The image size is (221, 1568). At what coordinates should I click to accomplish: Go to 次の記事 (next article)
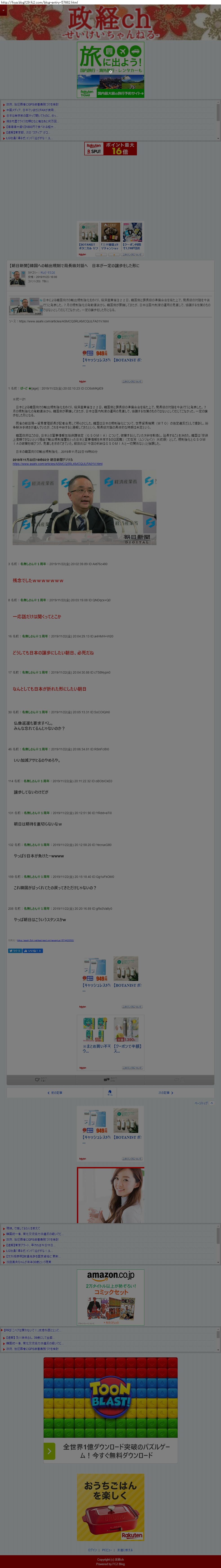166,1093
